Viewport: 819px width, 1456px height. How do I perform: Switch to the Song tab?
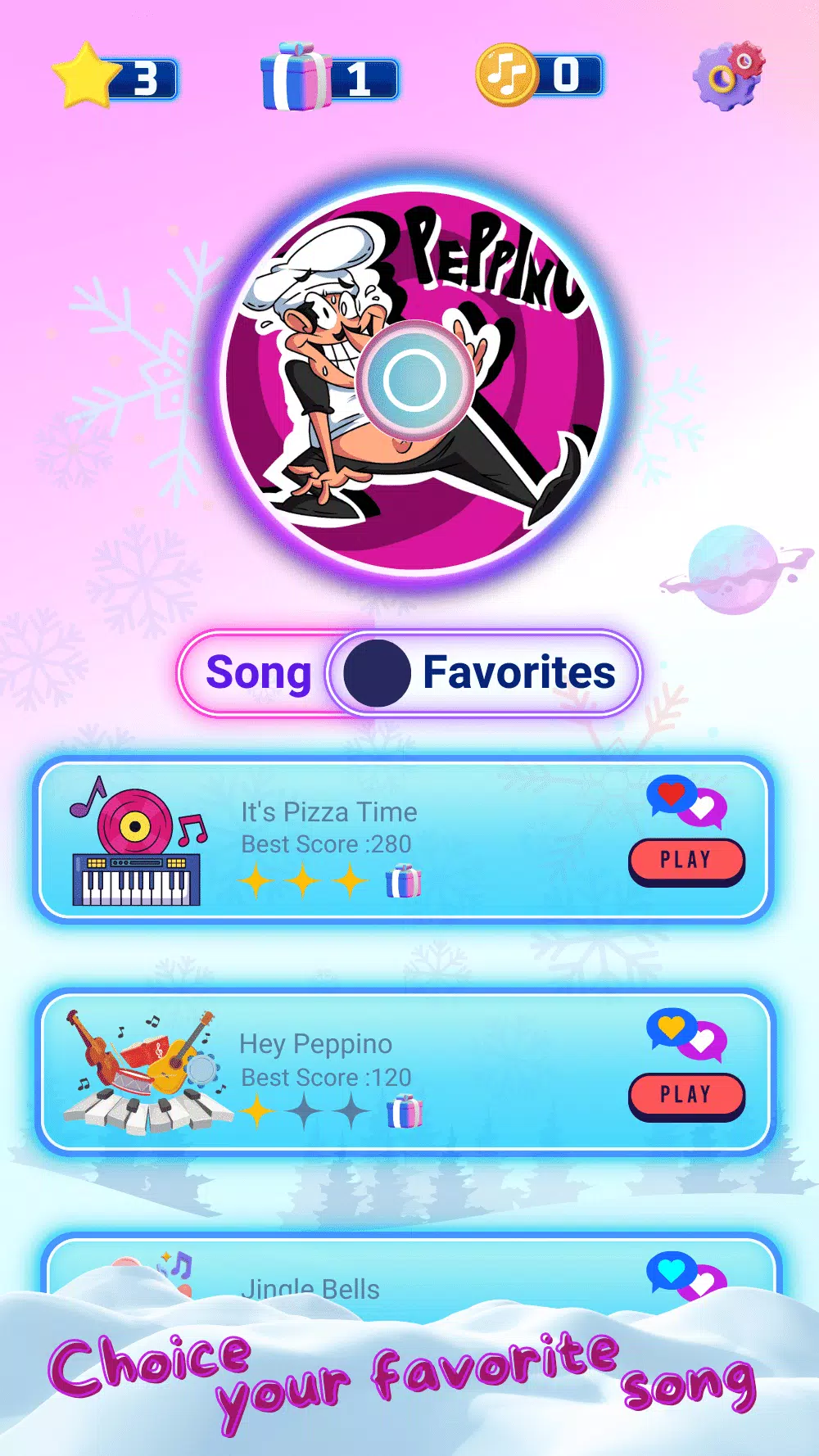coord(259,673)
